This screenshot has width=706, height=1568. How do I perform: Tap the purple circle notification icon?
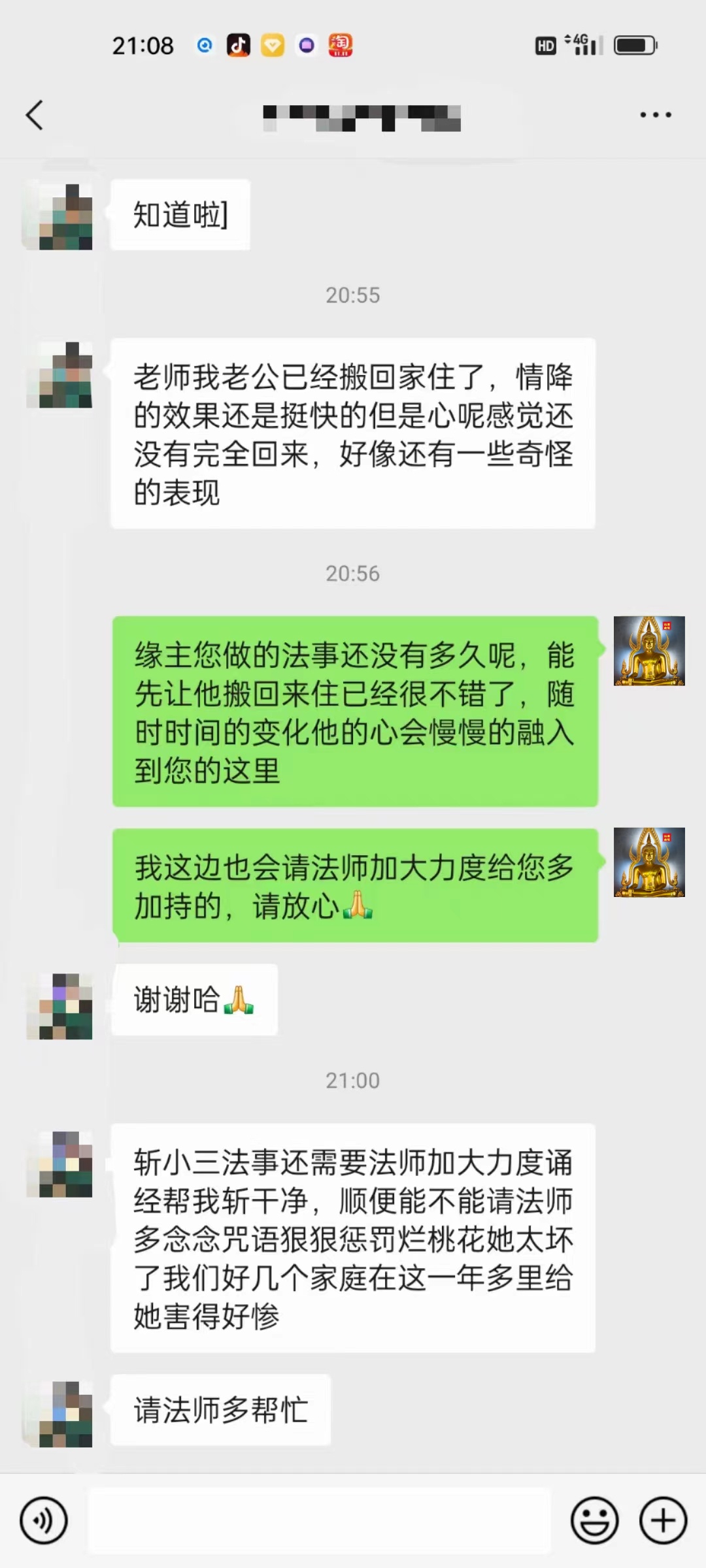tap(306, 44)
